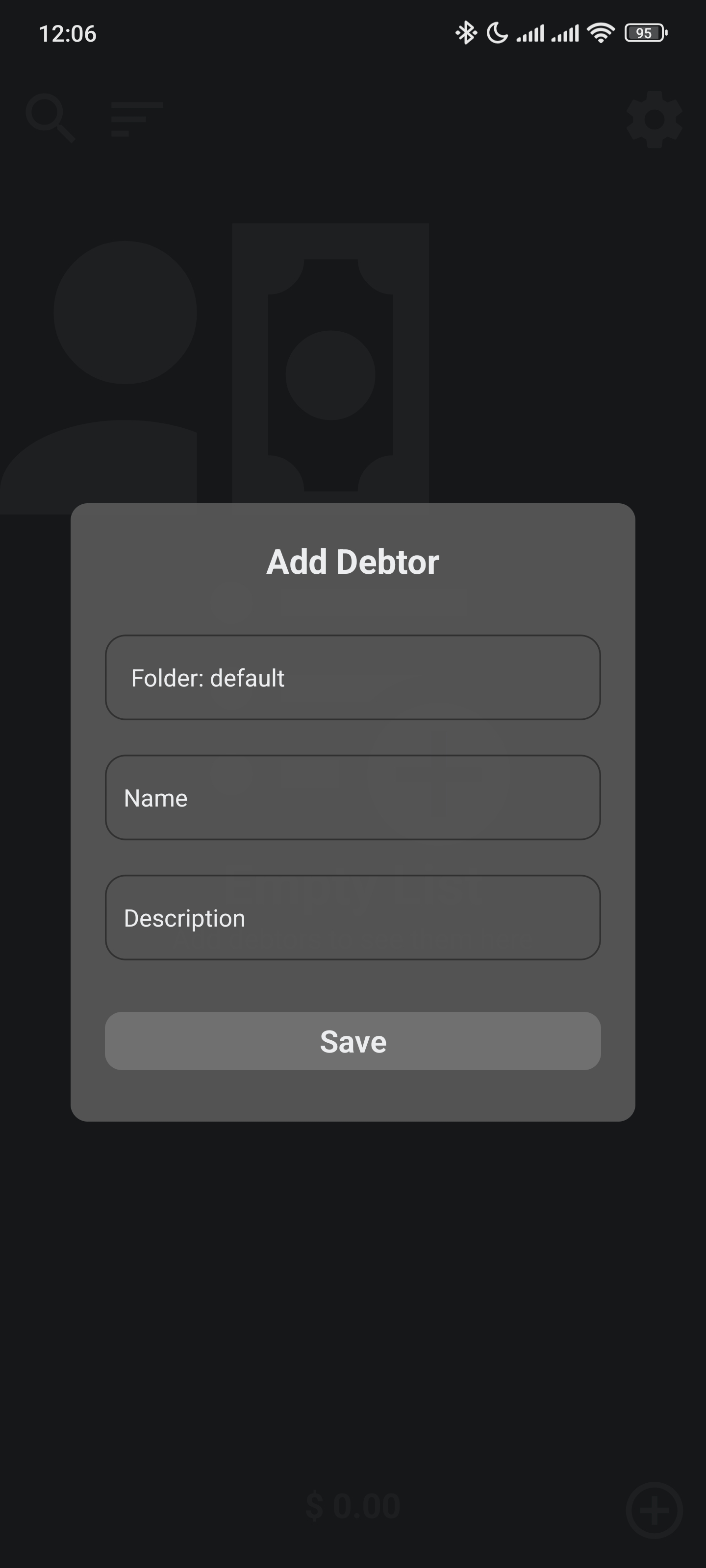Viewport: 706px width, 1568px height.
Task: Expand folder choices in the Add Debtor dialog
Action: pos(353,677)
